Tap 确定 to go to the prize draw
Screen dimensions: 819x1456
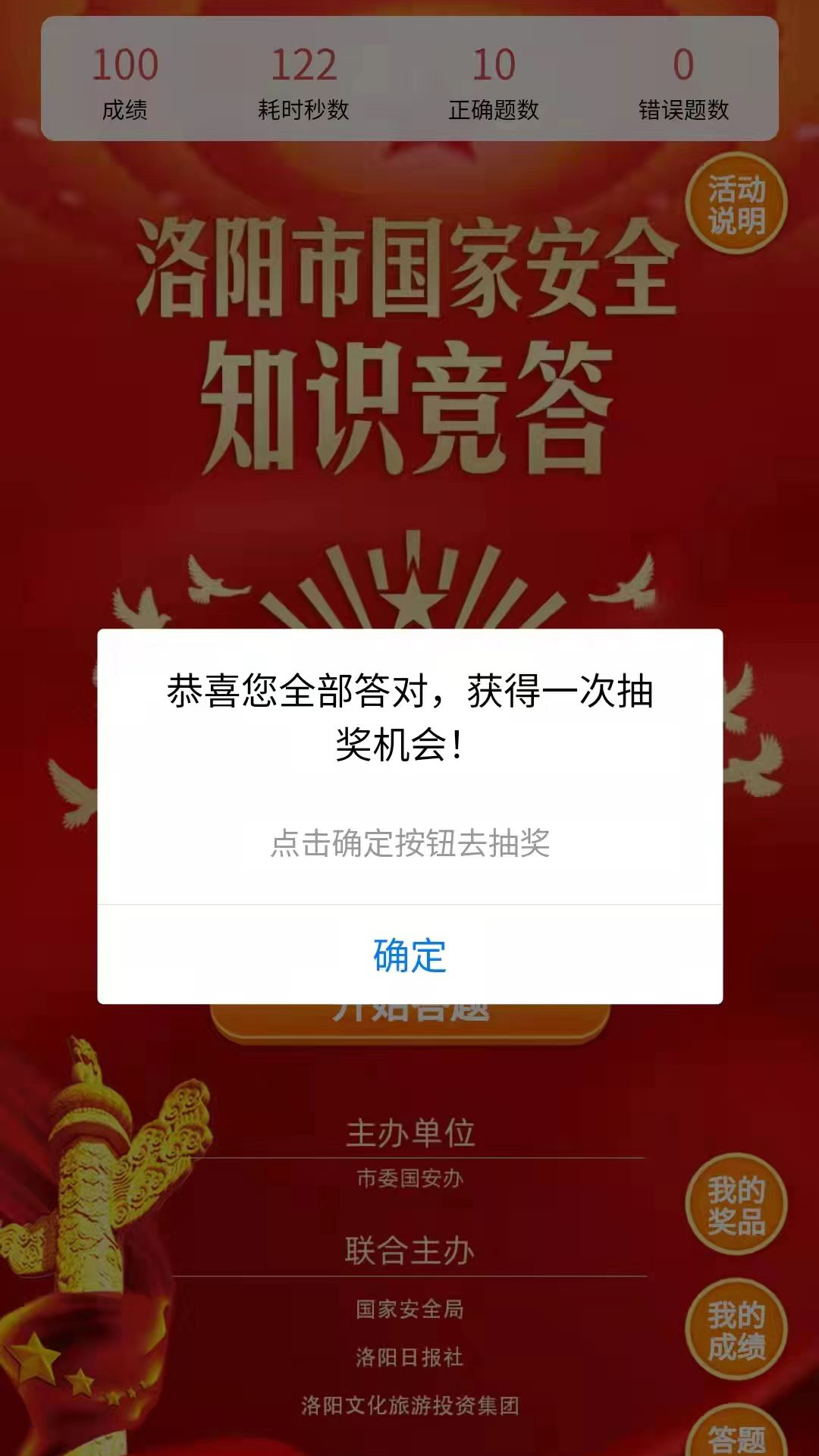[409, 955]
